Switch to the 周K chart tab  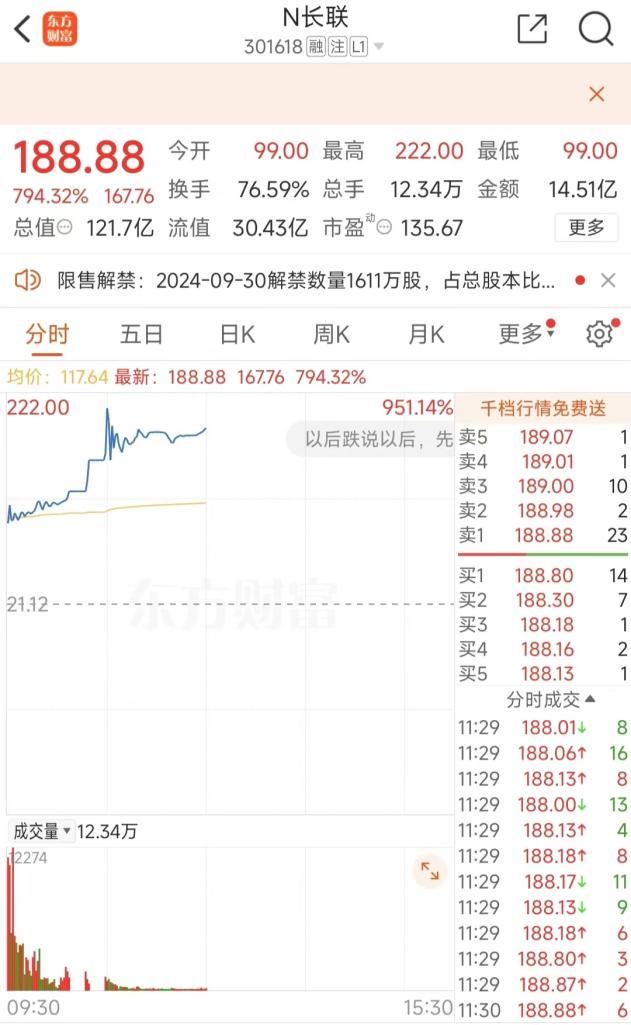(332, 335)
